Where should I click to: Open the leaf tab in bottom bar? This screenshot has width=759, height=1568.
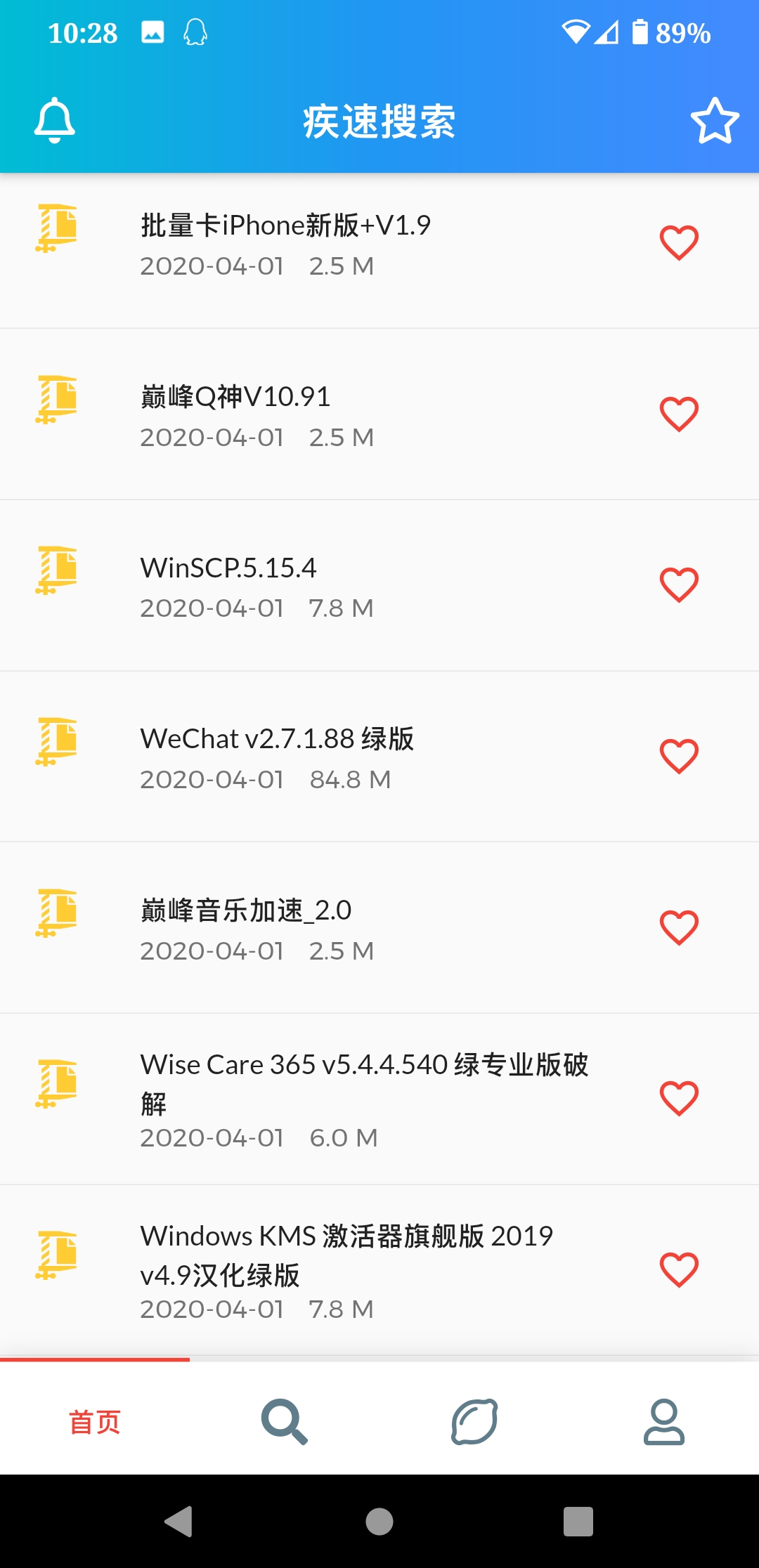point(474,1422)
